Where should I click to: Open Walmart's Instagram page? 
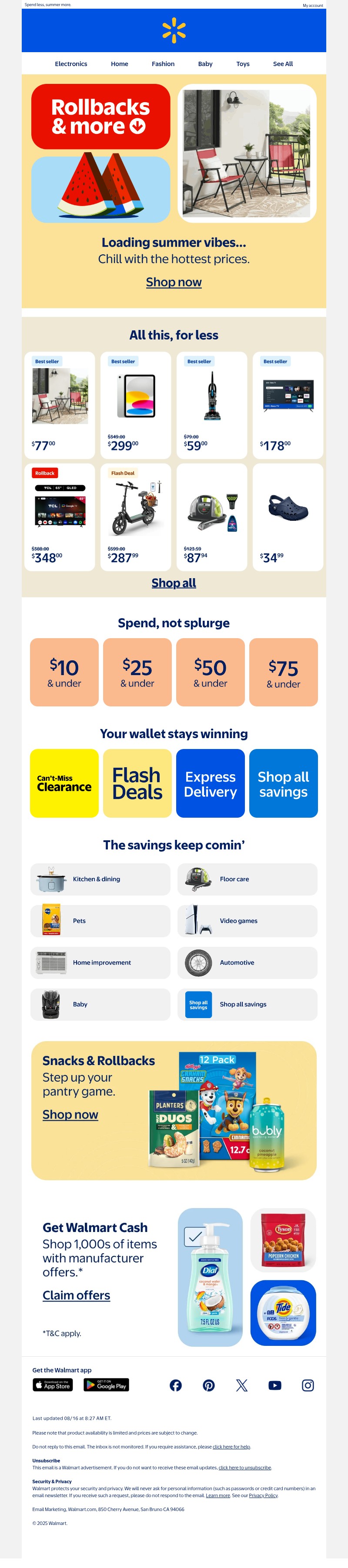[x=308, y=1385]
